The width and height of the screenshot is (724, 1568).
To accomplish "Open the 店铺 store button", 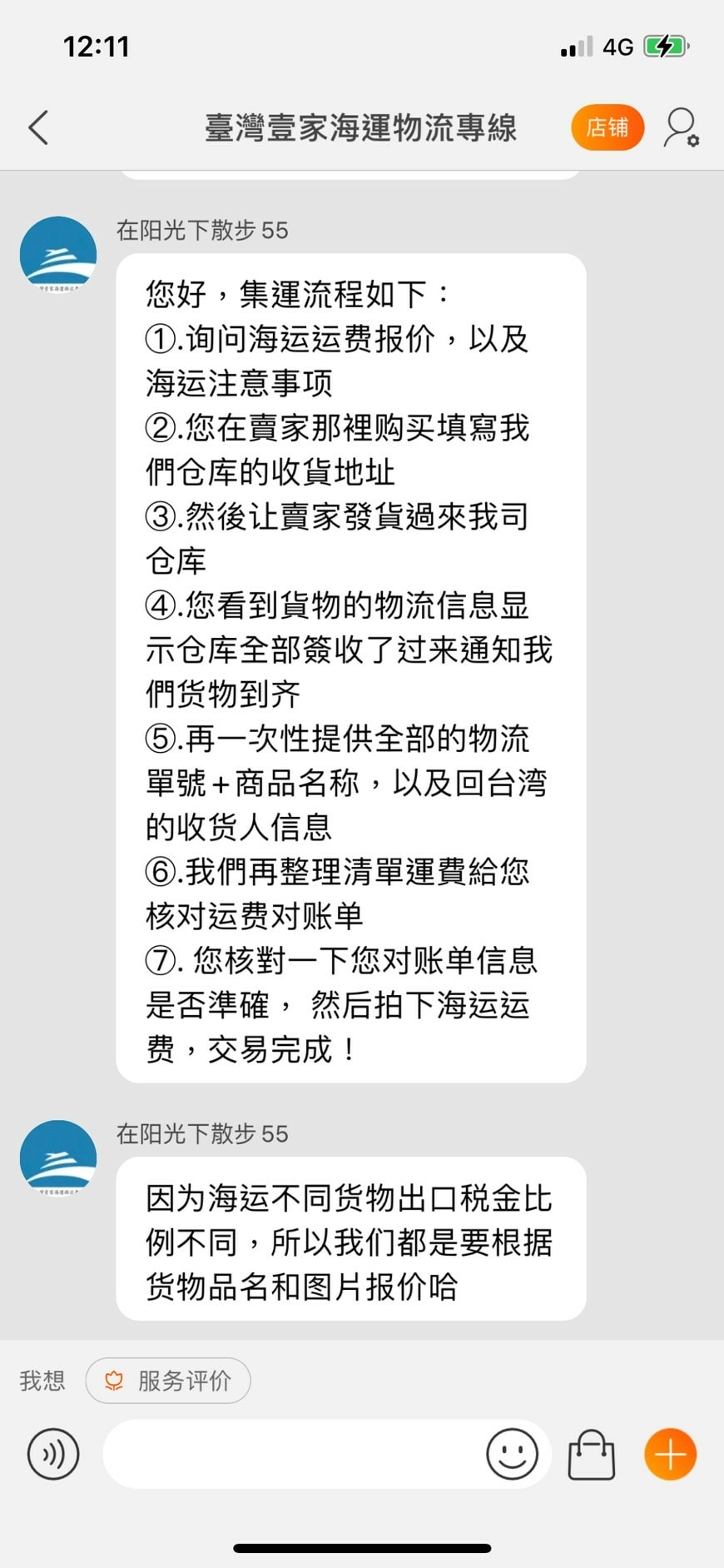I will coord(607,128).
